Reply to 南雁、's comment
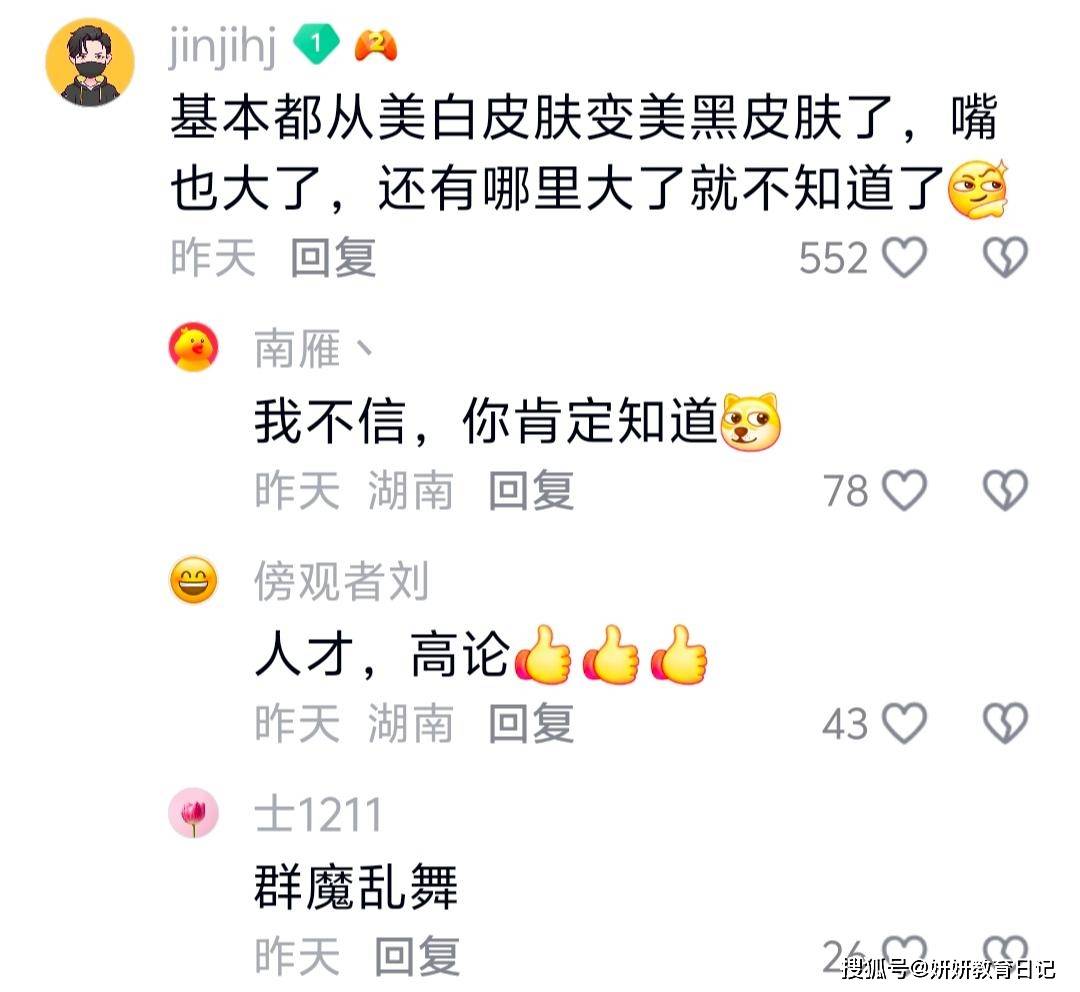 [531, 491]
